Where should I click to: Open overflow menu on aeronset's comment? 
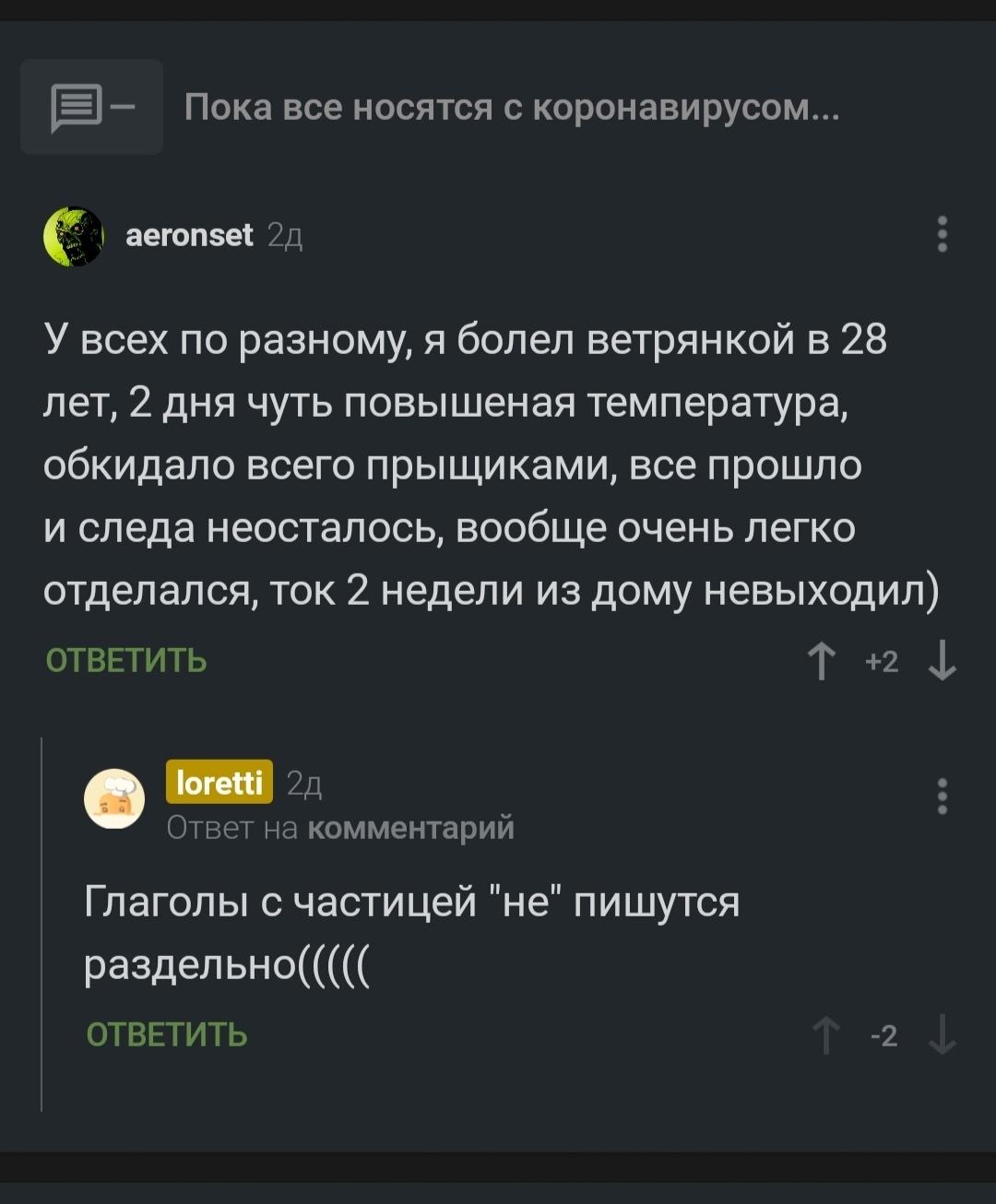942,234
